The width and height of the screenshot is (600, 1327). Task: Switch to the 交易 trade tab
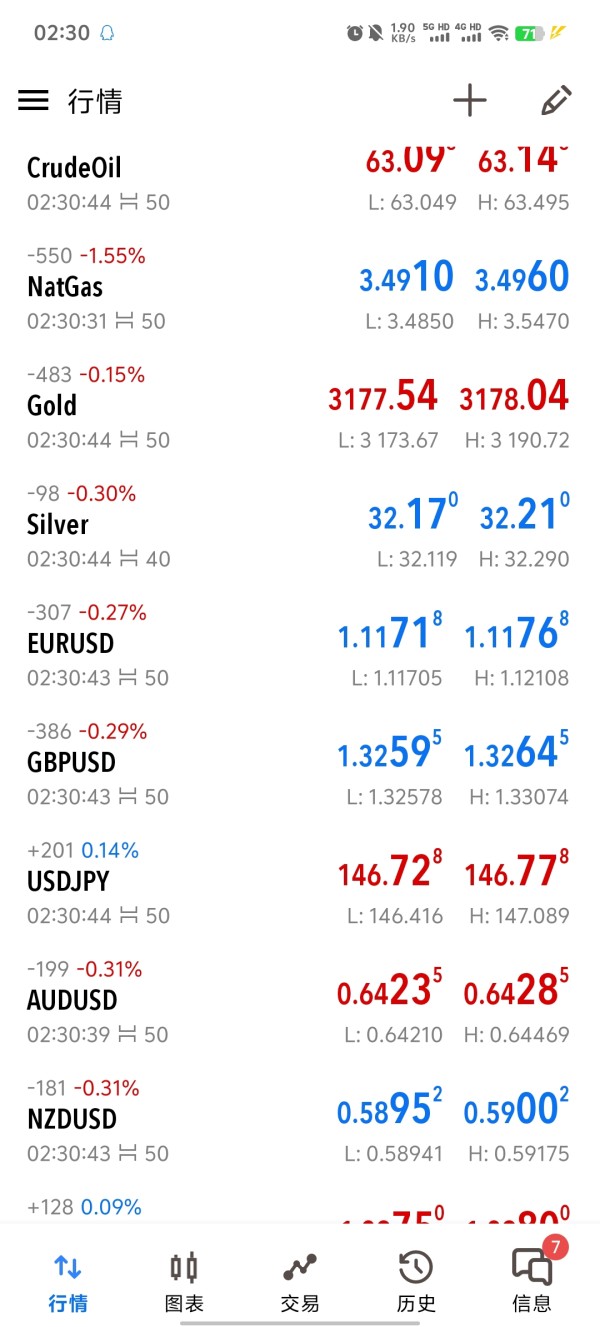300,1280
